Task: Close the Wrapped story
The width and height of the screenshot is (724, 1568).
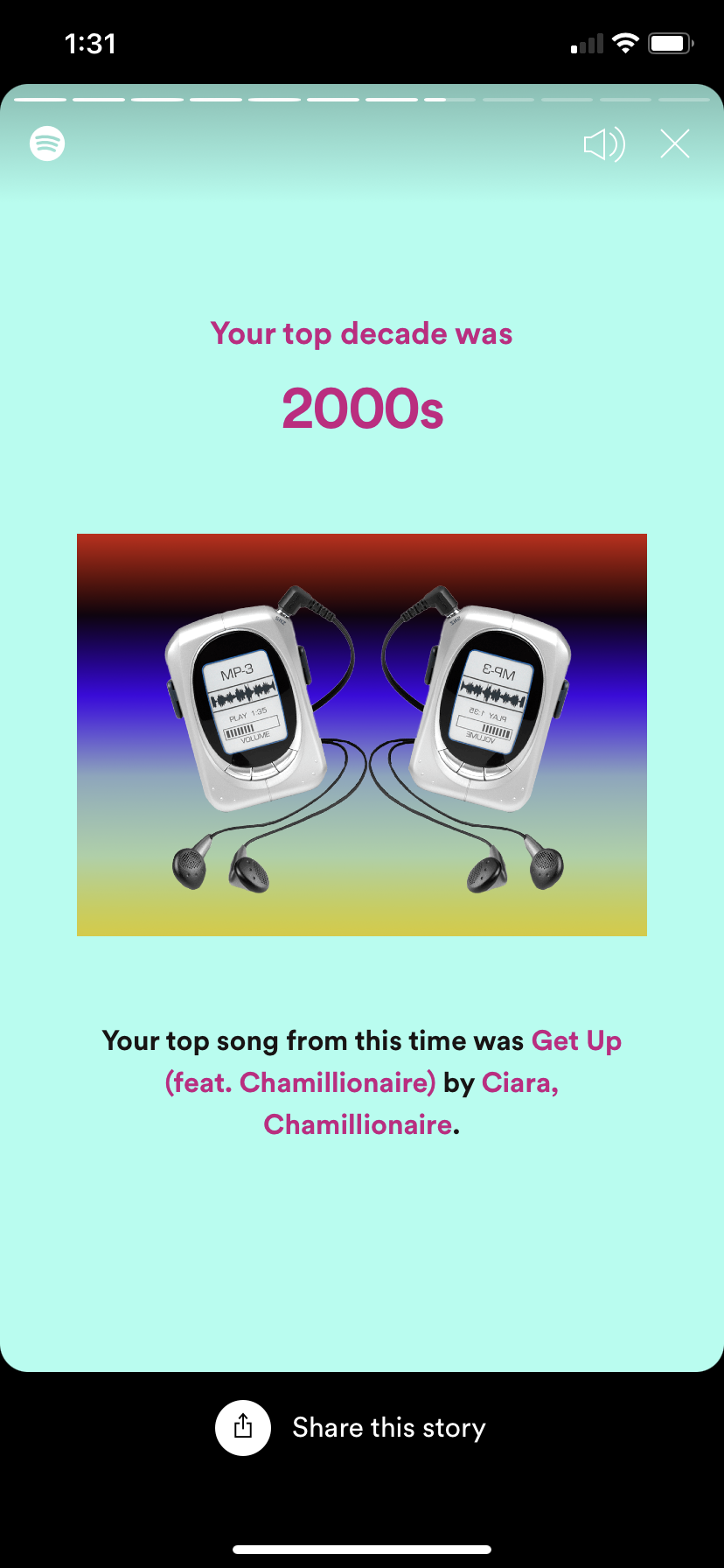Action: point(675,144)
